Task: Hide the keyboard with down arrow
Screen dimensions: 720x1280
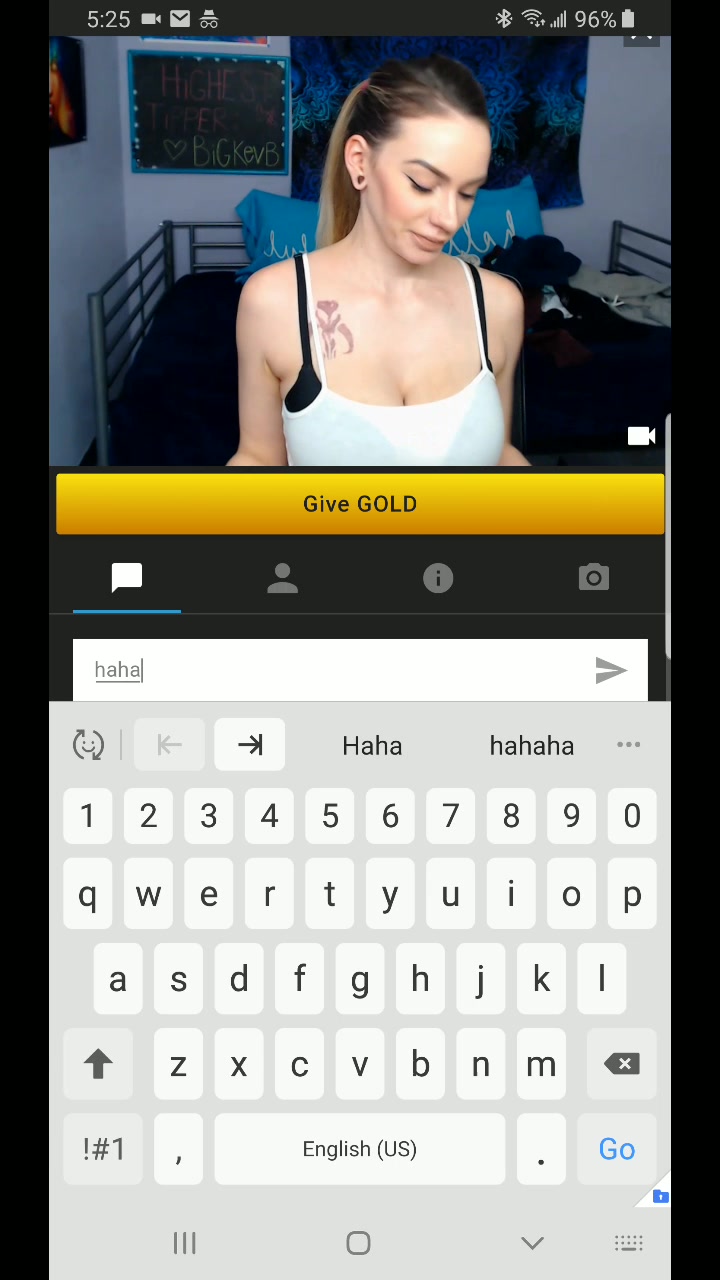Action: (x=532, y=1243)
